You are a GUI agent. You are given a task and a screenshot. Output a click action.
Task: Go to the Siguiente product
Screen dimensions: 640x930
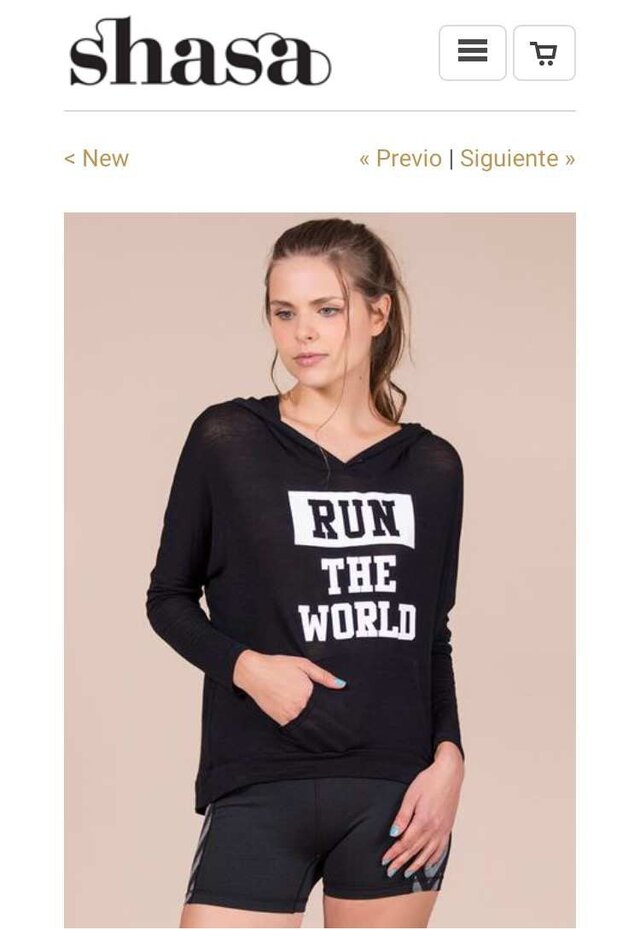coord(517,159)
